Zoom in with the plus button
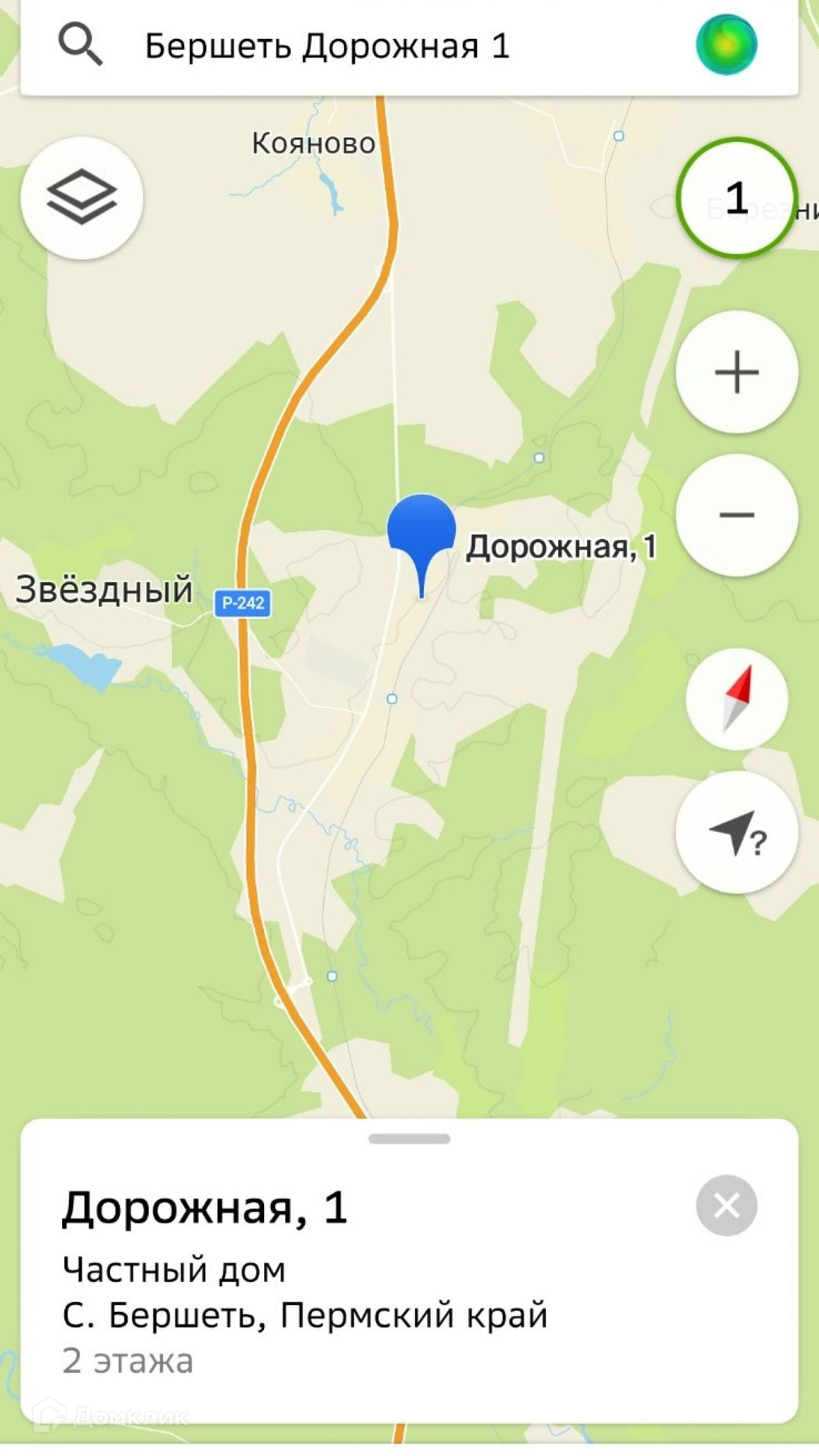819x1456 pixels. point(736,372)
